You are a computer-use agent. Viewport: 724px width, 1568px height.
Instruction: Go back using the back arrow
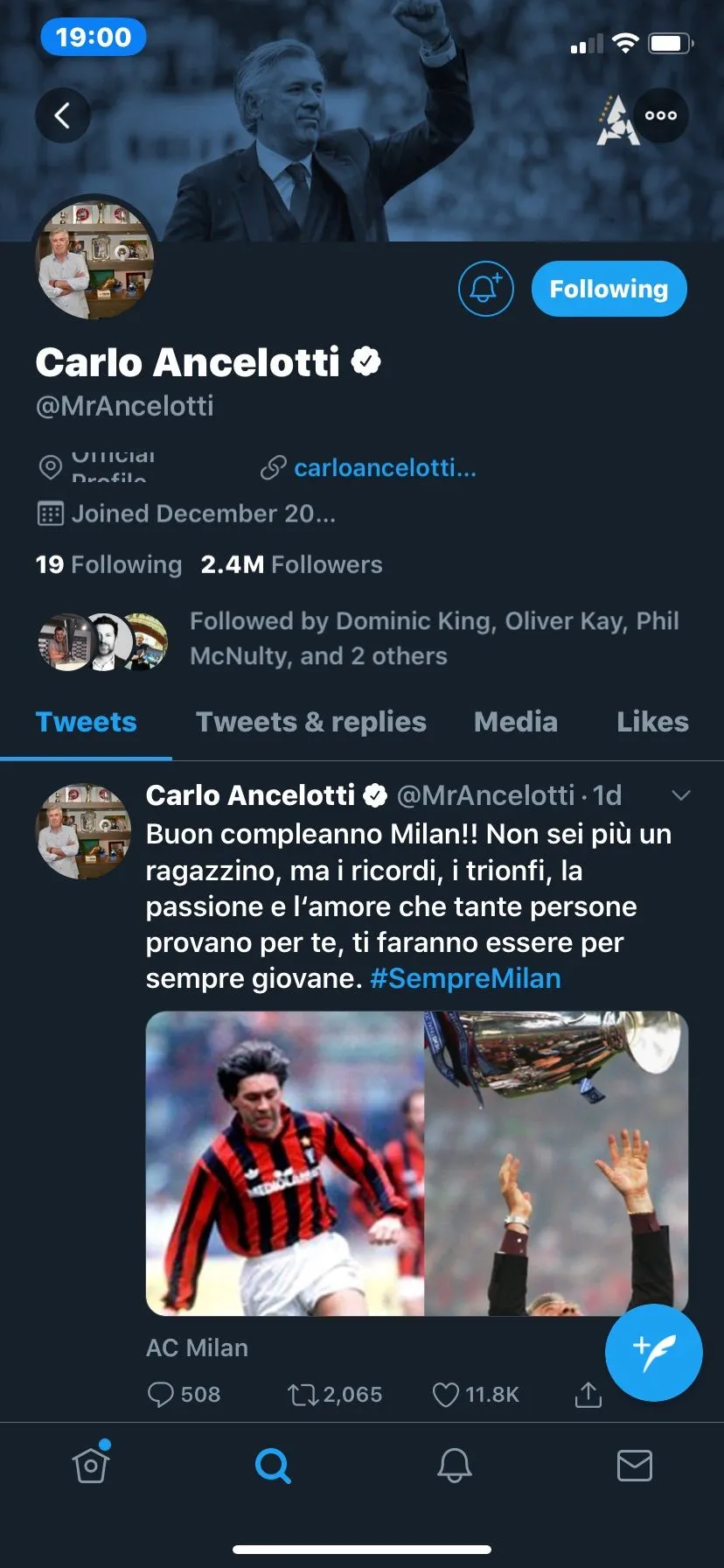click(62, 115)
